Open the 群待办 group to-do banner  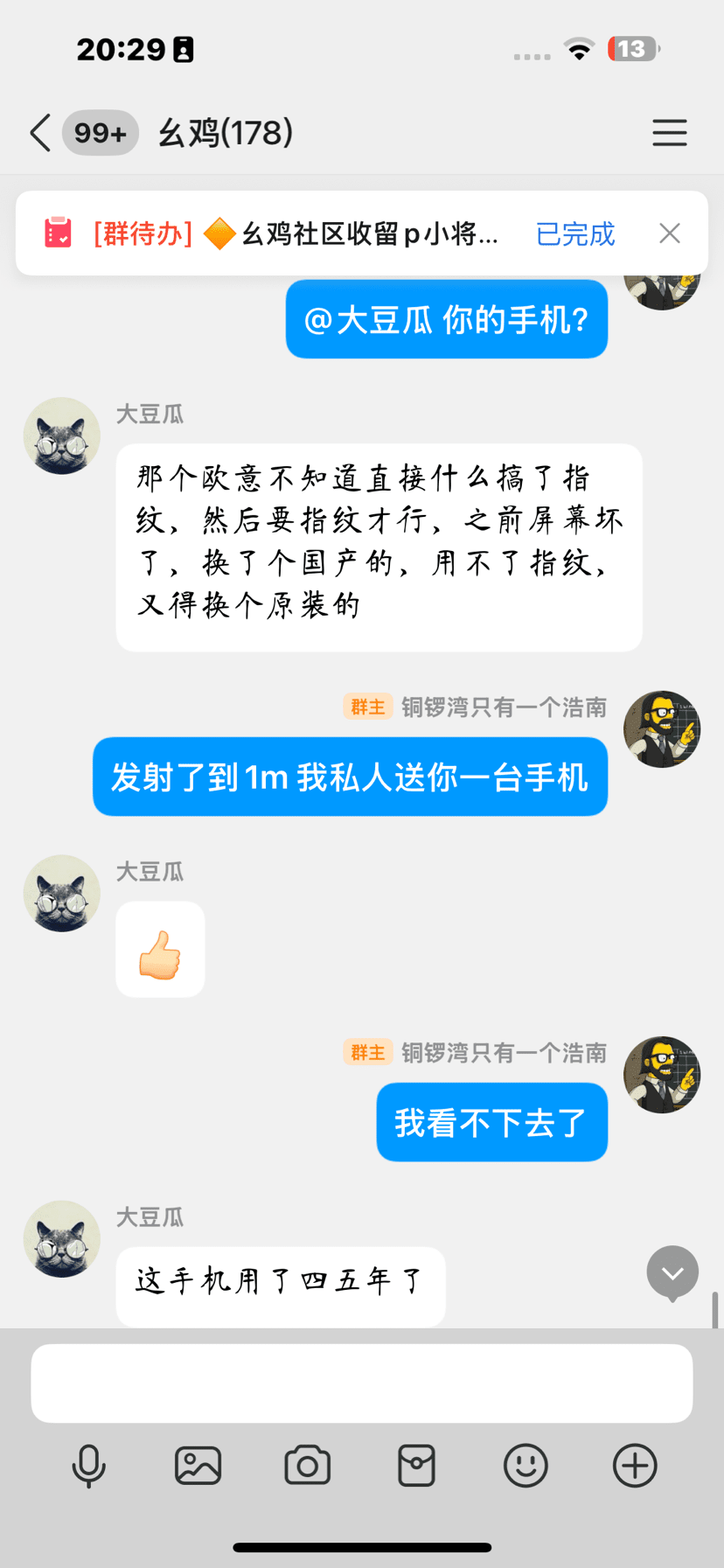point(297,233)
